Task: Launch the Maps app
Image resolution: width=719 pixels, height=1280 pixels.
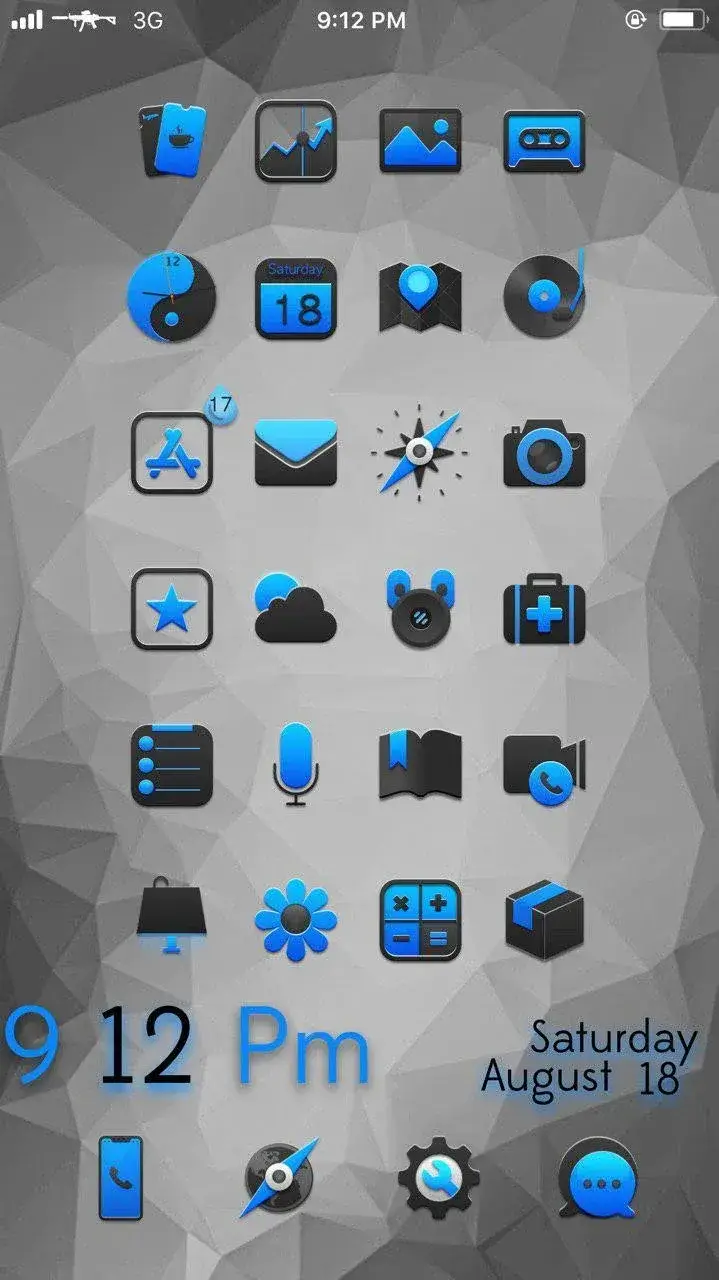Action: point(420,298)
